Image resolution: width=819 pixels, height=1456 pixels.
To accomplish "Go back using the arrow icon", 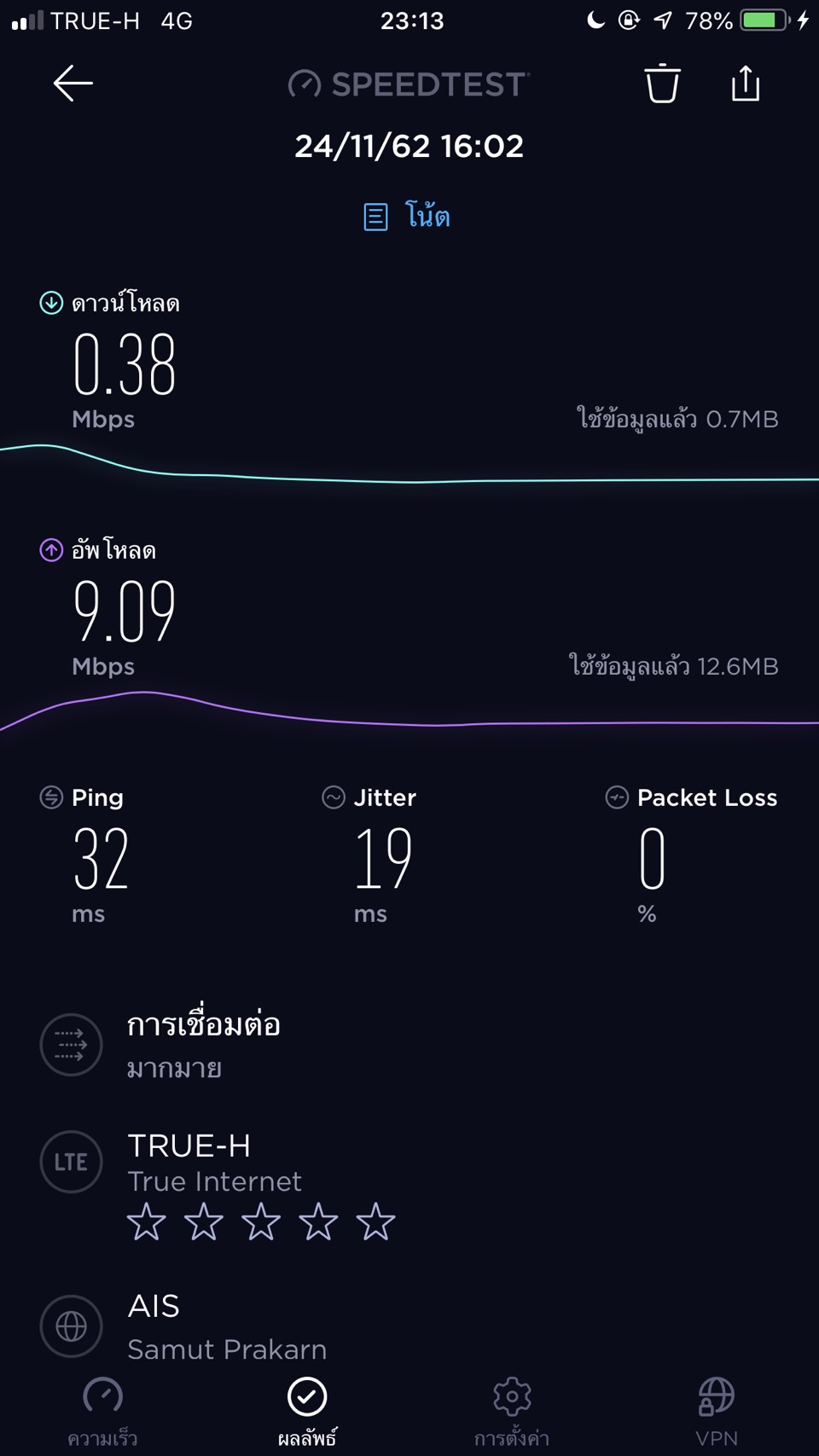I will (73, 84).
